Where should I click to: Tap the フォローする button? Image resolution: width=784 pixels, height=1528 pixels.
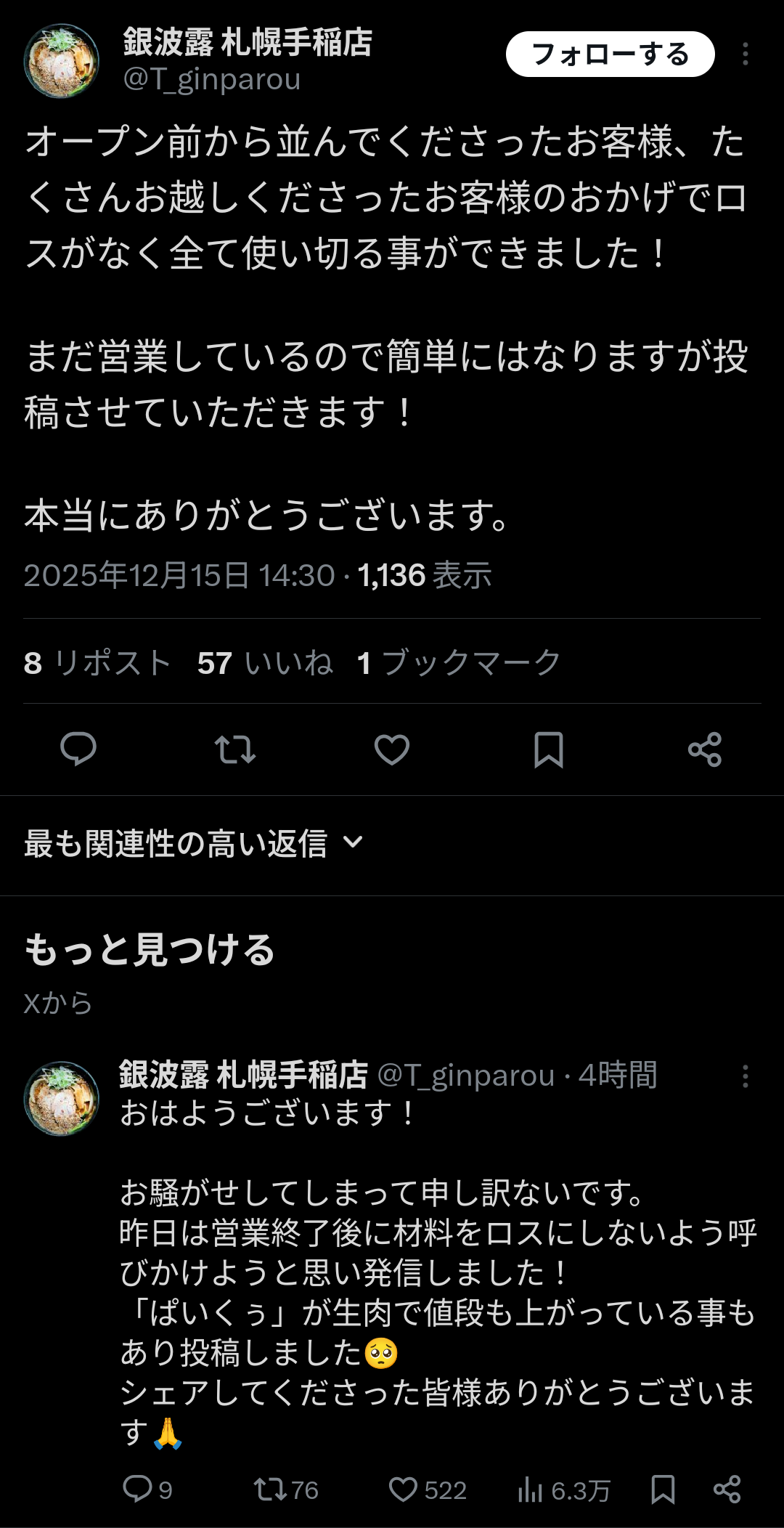coord(610,54)
